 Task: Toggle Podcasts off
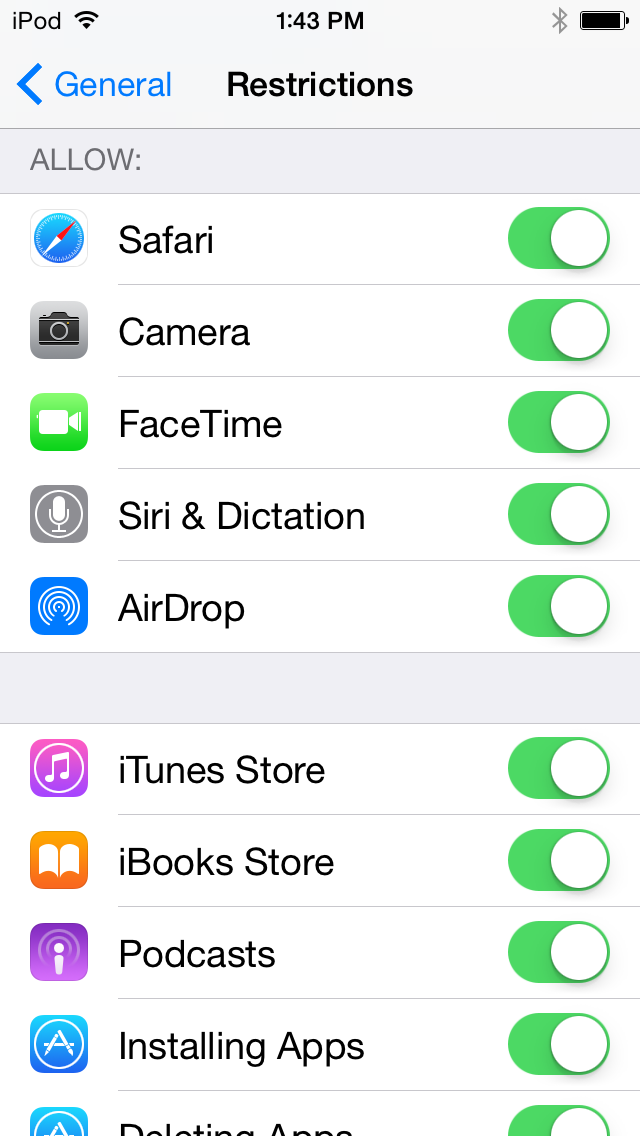[x=559, y=953]
